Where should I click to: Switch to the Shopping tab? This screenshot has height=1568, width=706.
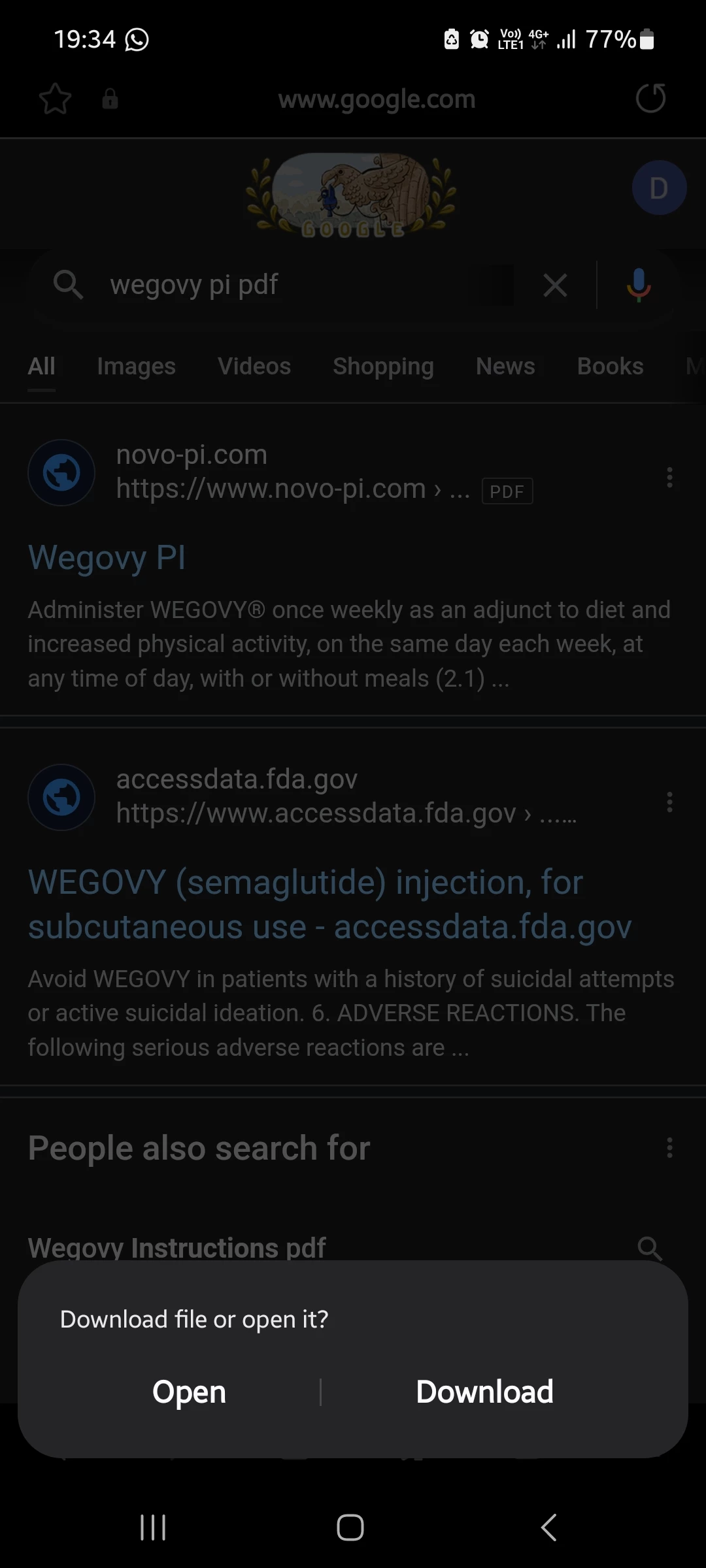click(383, 367)
